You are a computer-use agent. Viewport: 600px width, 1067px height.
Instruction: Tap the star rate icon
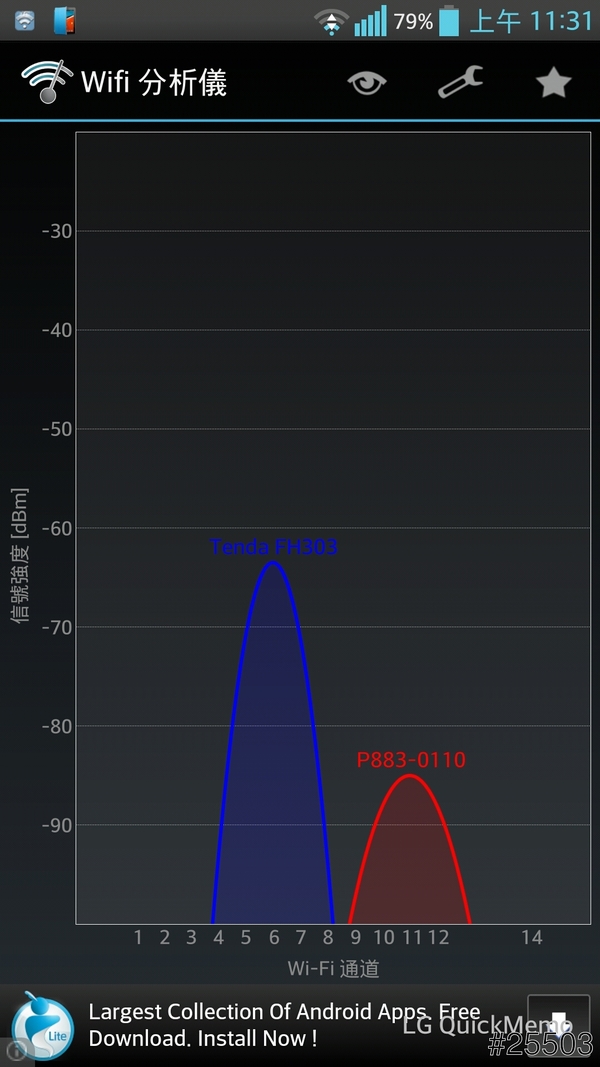click(x=553, y=83)
